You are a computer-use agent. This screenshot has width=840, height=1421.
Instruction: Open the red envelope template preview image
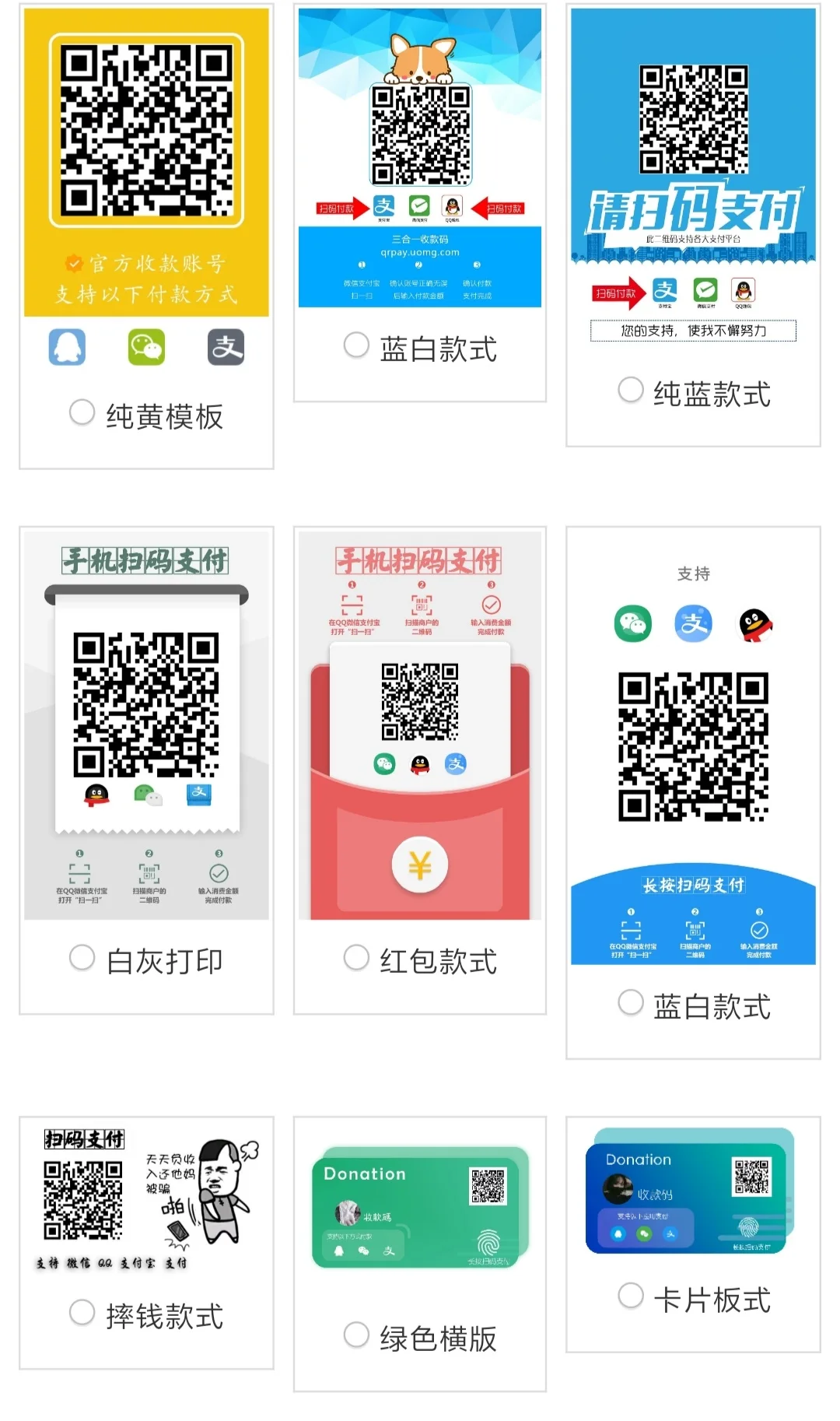(420, 725)
